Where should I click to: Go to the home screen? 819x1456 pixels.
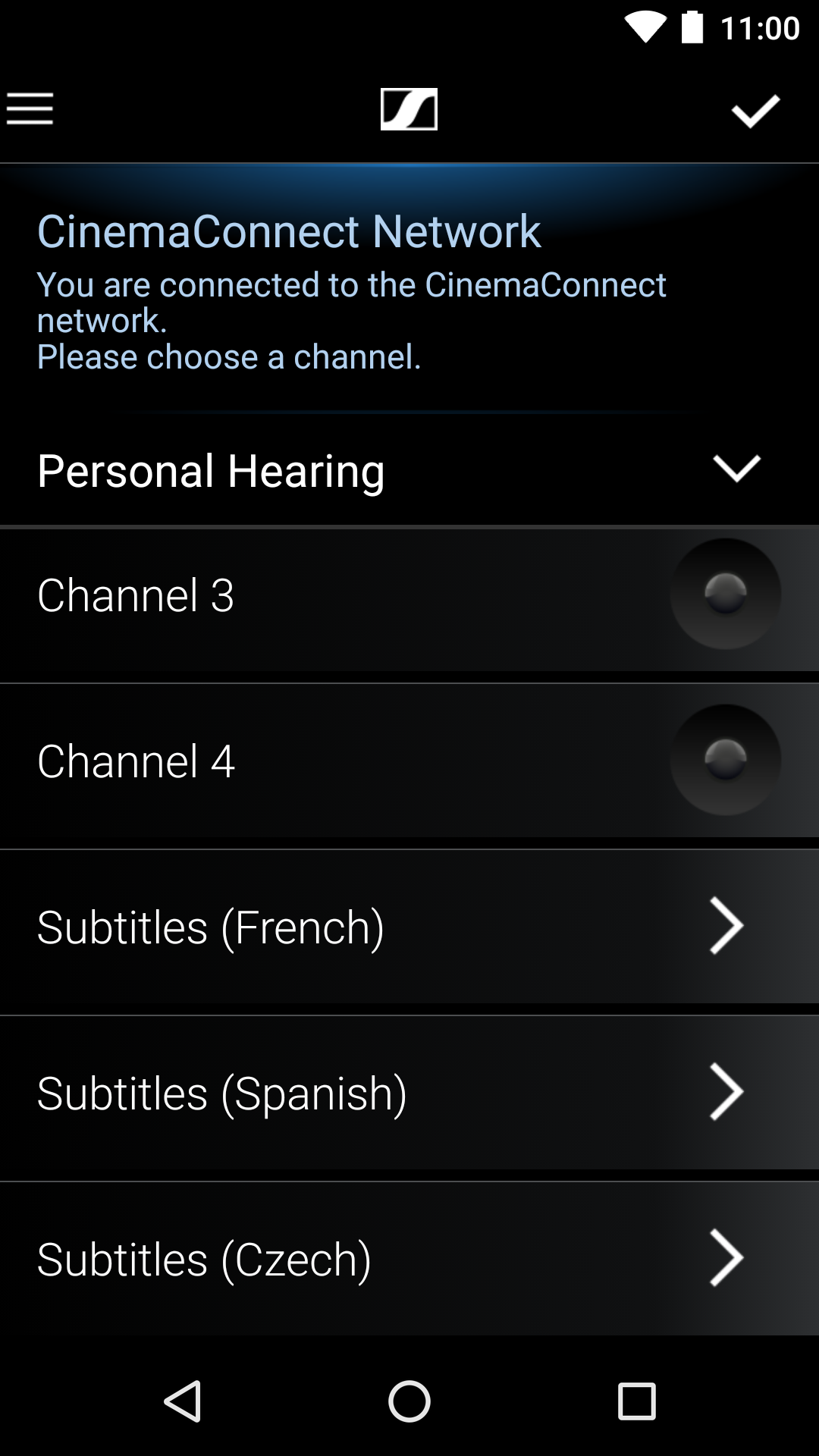(409, 1401)
